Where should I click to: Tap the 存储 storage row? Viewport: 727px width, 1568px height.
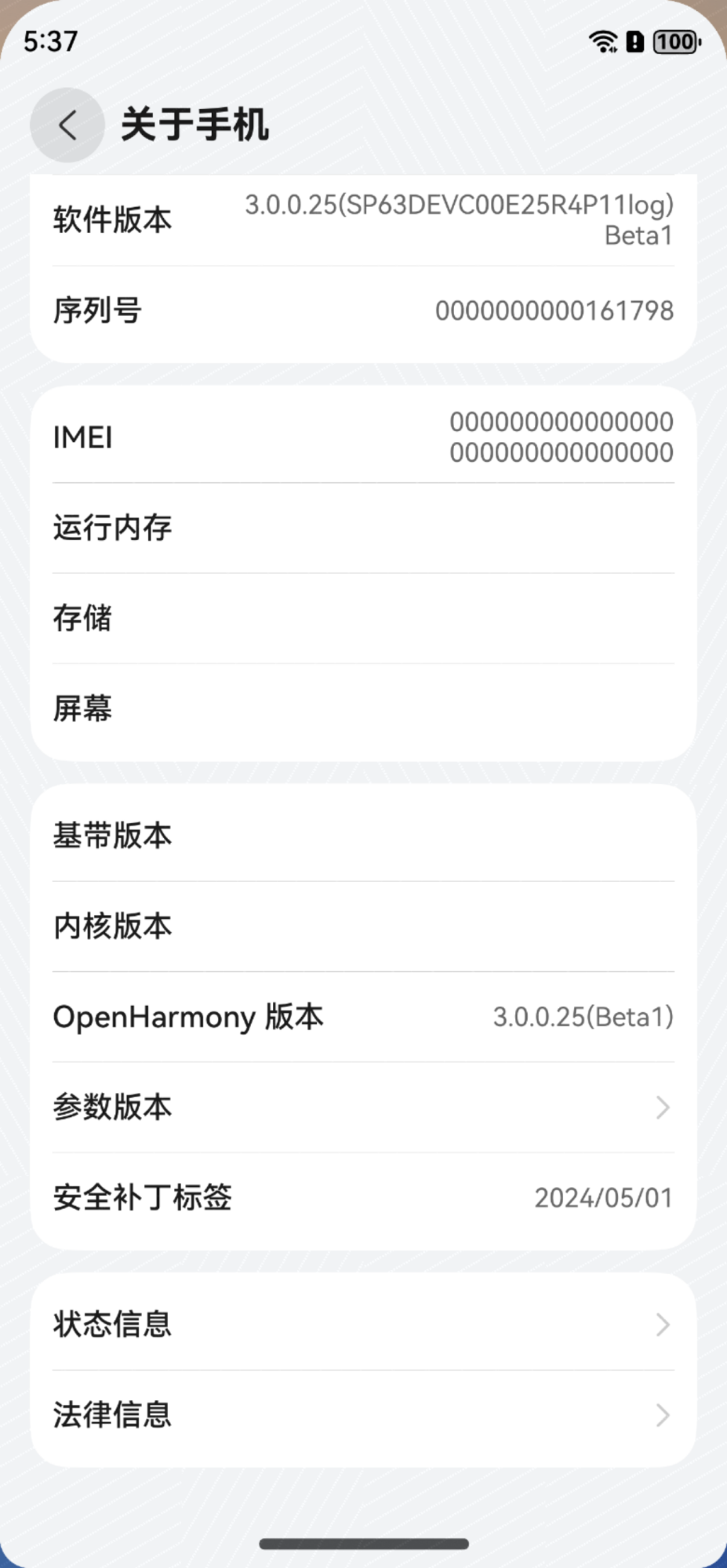coord(363,619)
